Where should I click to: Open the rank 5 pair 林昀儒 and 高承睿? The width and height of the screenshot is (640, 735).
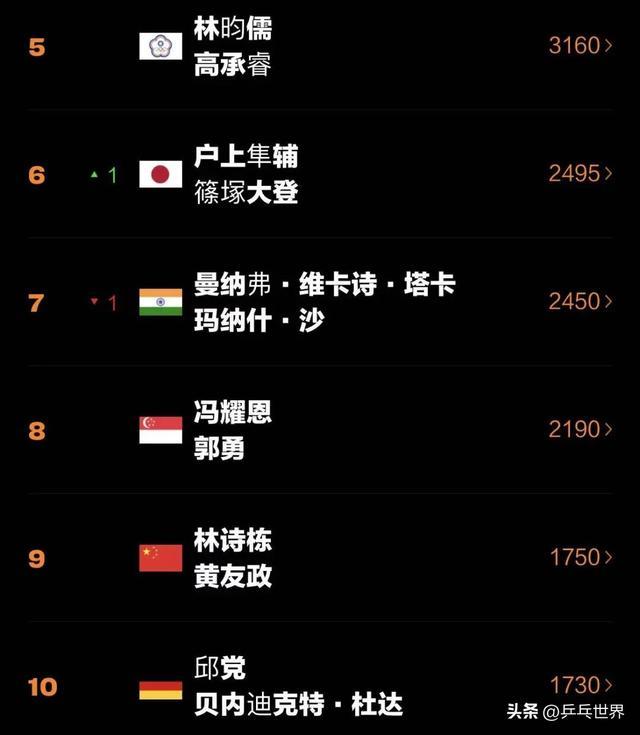coord(320,46)
